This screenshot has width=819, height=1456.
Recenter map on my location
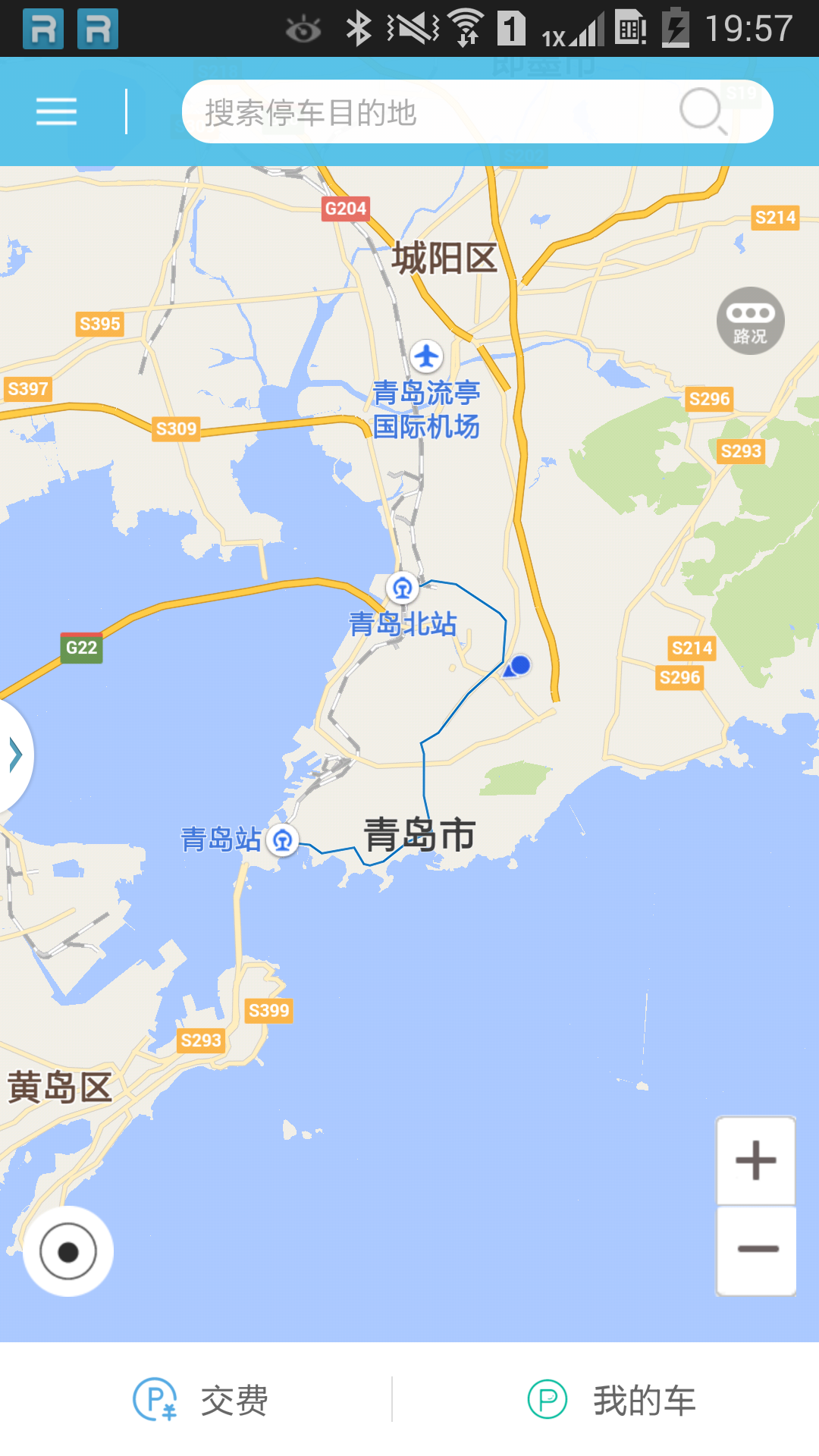pos(68,1251)
